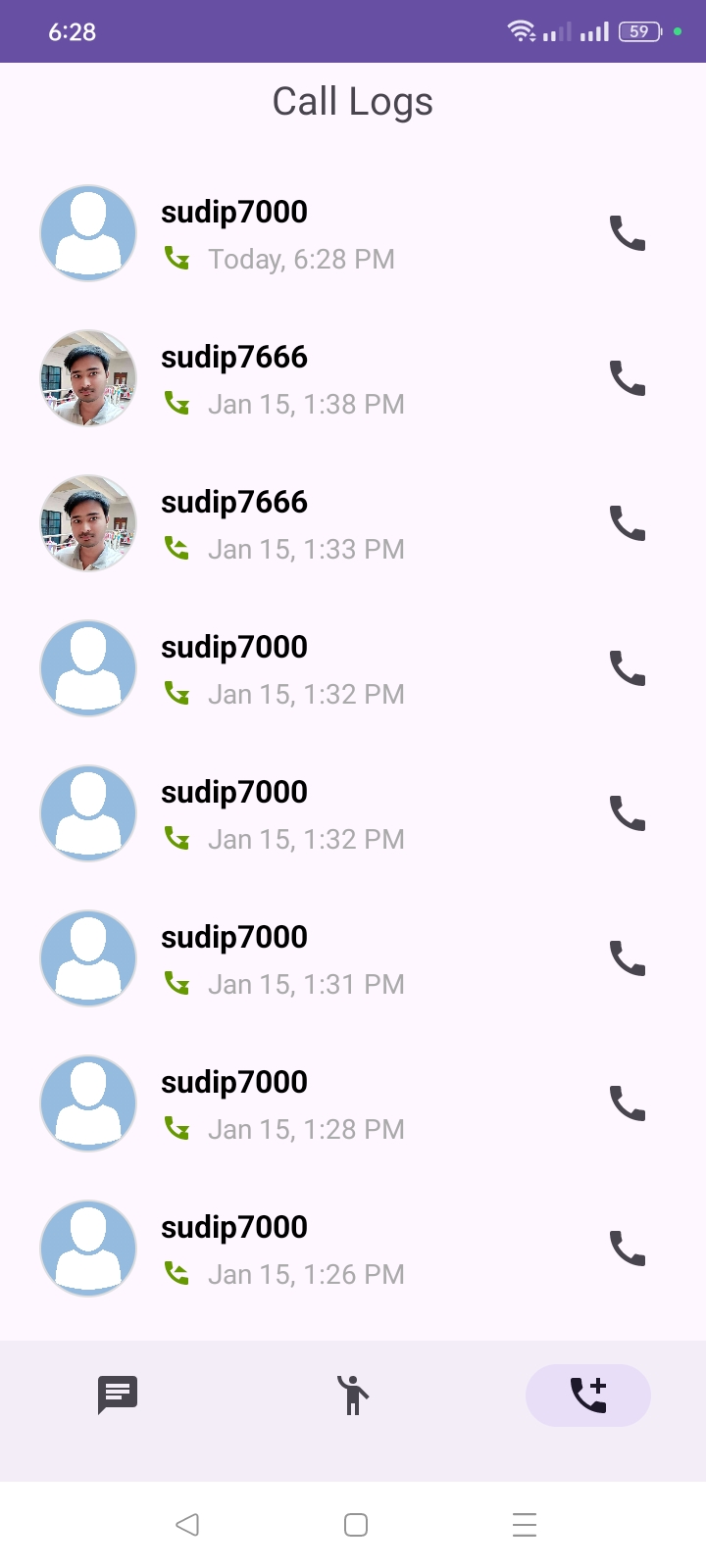This screenshot has width=706, height=1568.
Task: Call sudip7000 from the Jan 15, 1:31 PM entry
Action: (x=628, y=958)
